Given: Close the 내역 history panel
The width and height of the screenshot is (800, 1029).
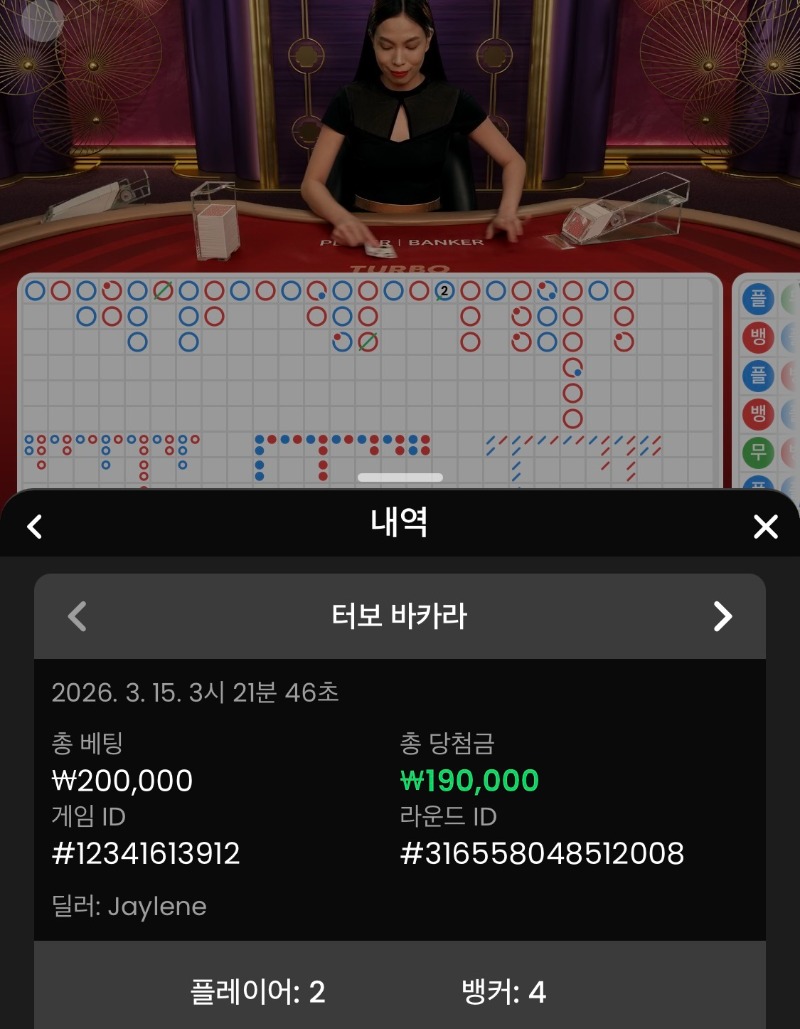Looking at the screenshot, I should click(765, 526).
